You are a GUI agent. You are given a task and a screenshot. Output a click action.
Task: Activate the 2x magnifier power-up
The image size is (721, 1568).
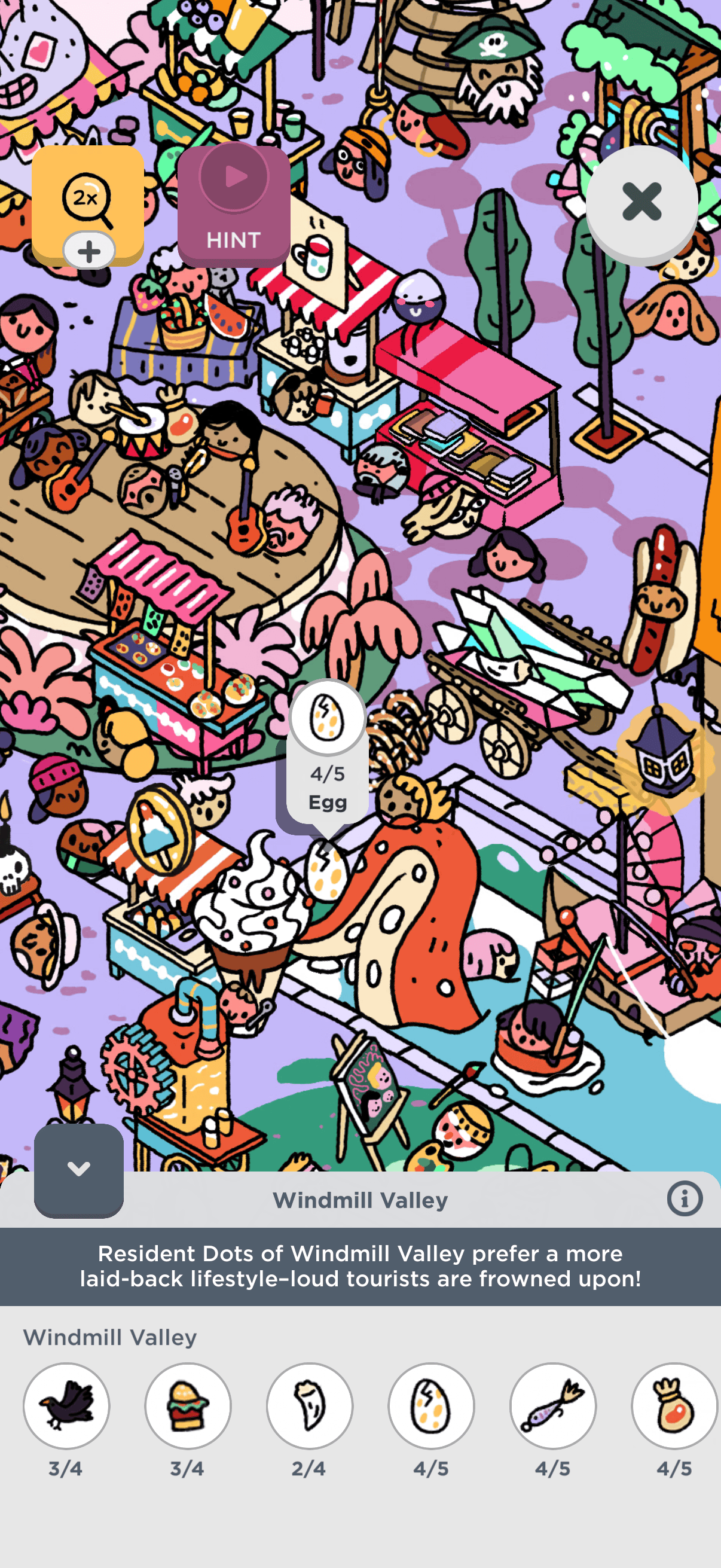(x=88, y=204)
